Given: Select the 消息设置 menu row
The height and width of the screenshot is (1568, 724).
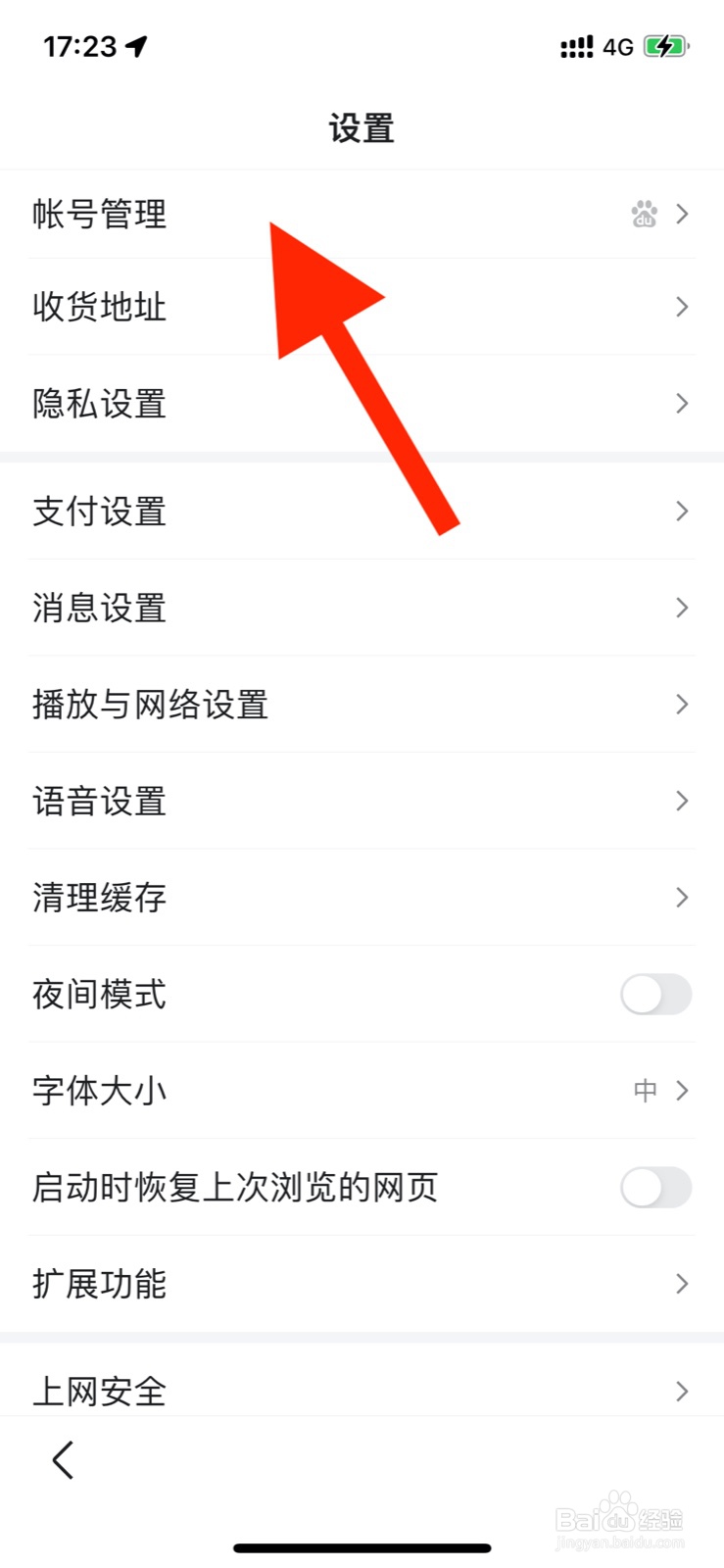Looking at the screenshot, I should point(362,608).
